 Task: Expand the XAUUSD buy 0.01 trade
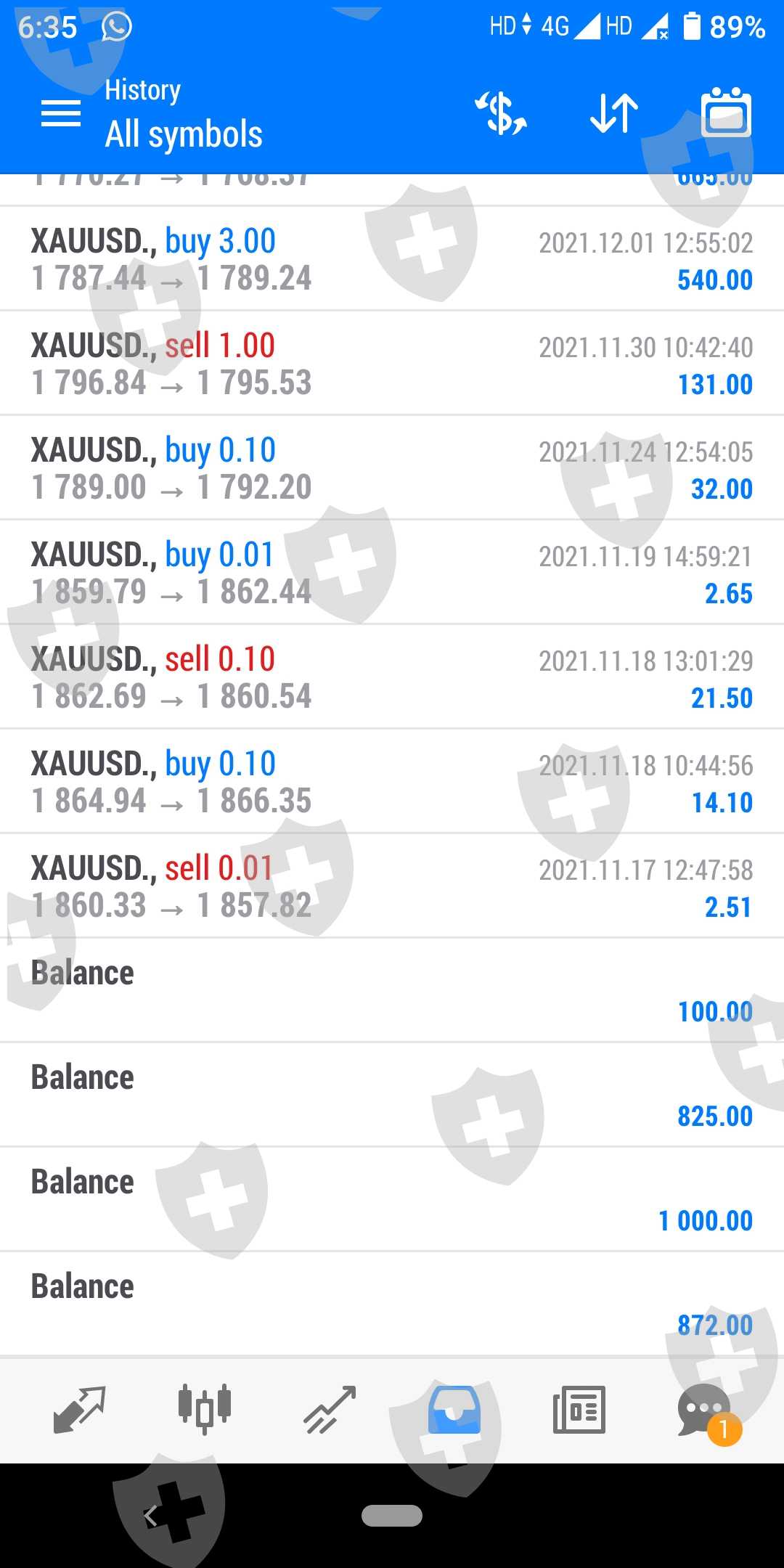392,573
